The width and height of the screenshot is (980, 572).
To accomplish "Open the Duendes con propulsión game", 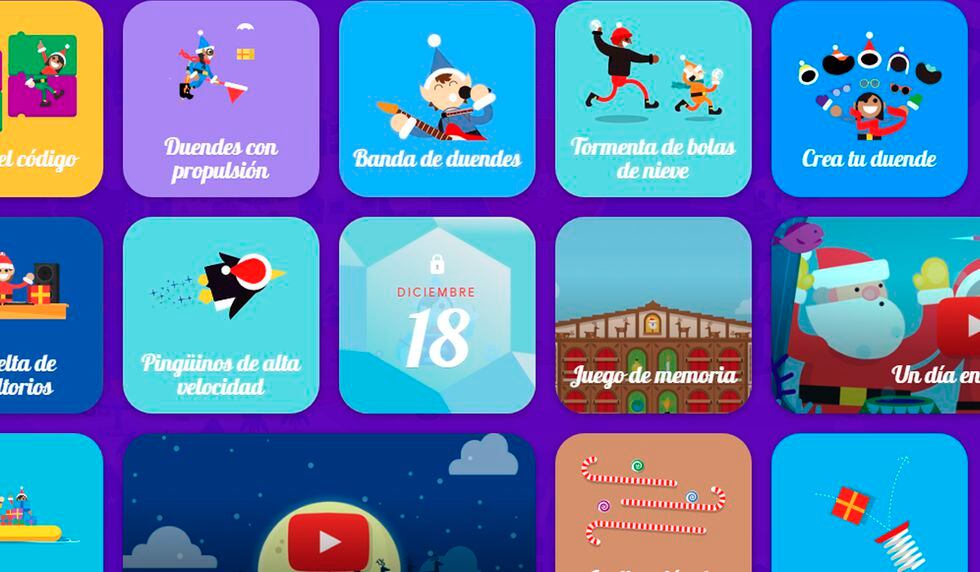I will (221, 99).
